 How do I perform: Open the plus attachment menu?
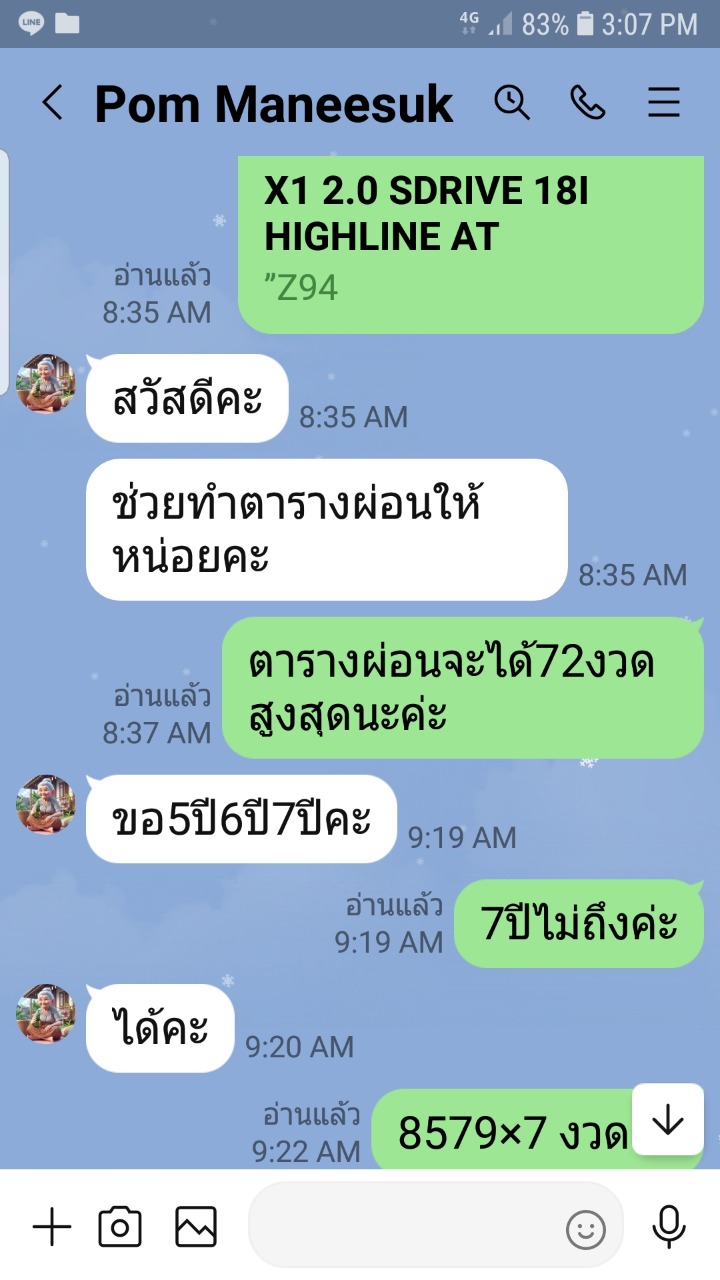pyautogui.click(x=52, y=1227)
